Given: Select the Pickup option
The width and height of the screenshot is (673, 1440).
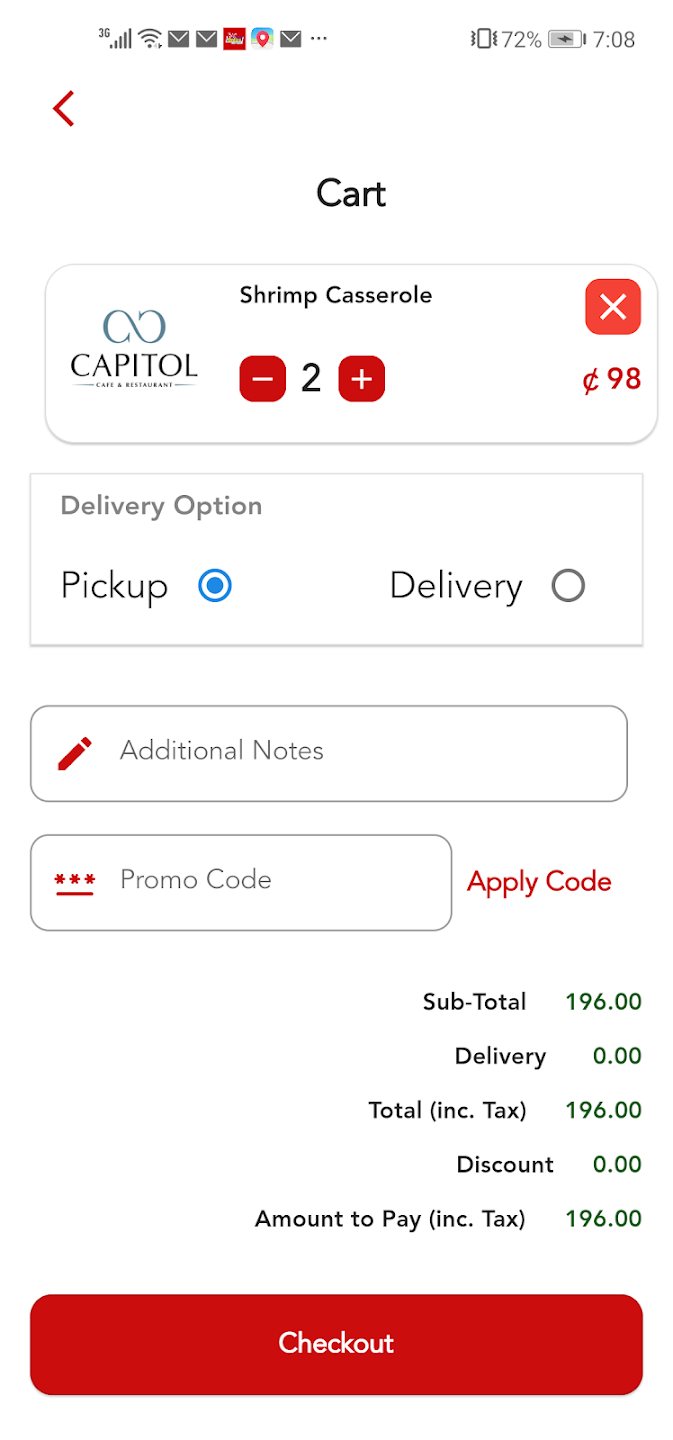Looking at the screenshot, I should (x=215, y=586).
